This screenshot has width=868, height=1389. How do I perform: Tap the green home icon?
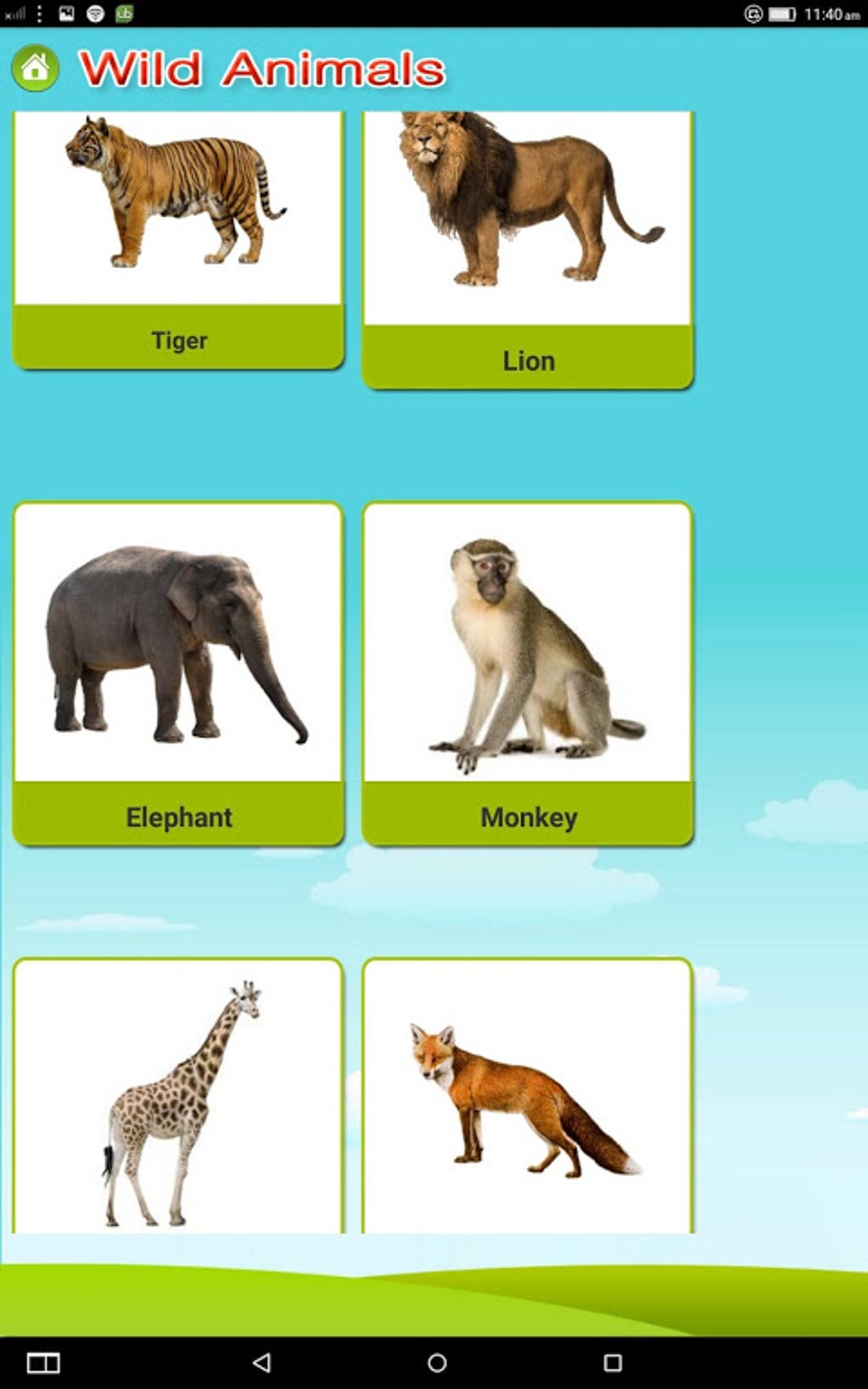pos(35,68)
